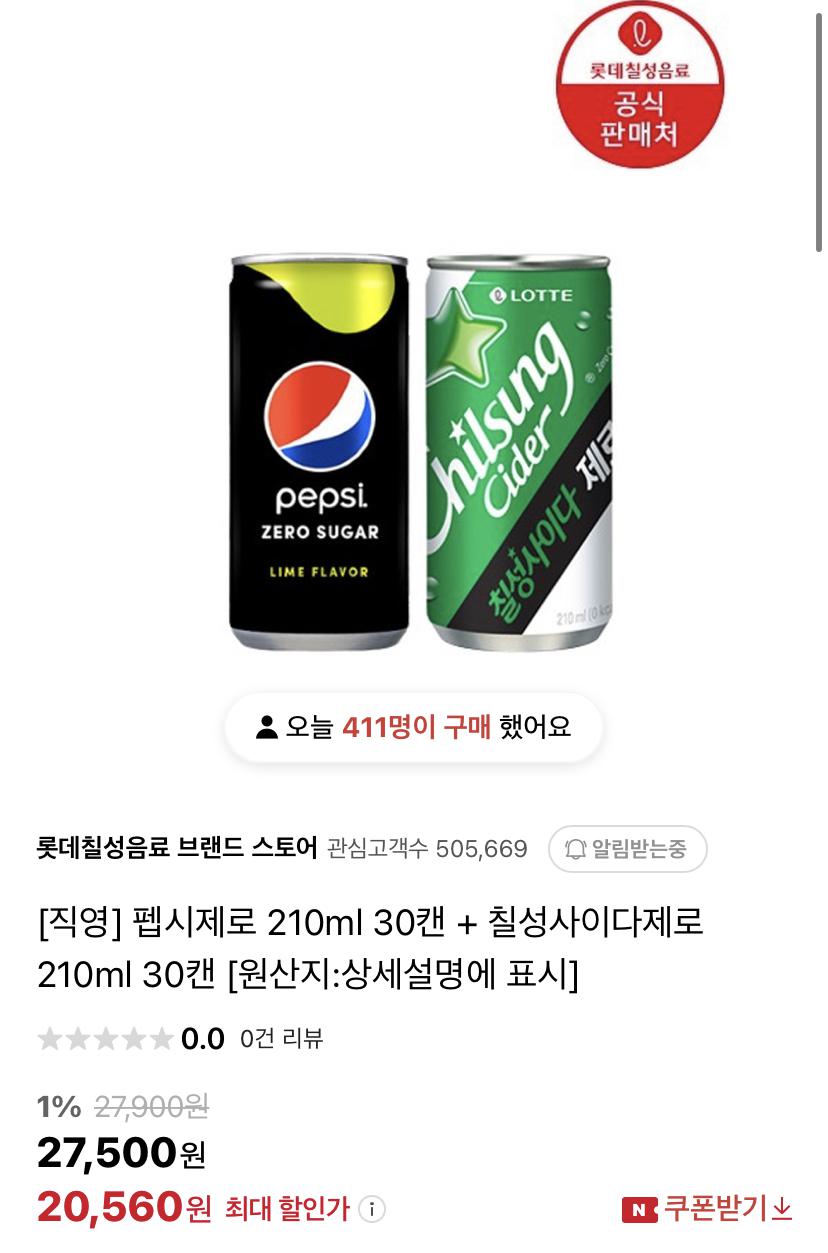Open 롯데칠성음료 브랜드 스토어 page
Screen dimensions: 828x1253
[x=176, y=849]
